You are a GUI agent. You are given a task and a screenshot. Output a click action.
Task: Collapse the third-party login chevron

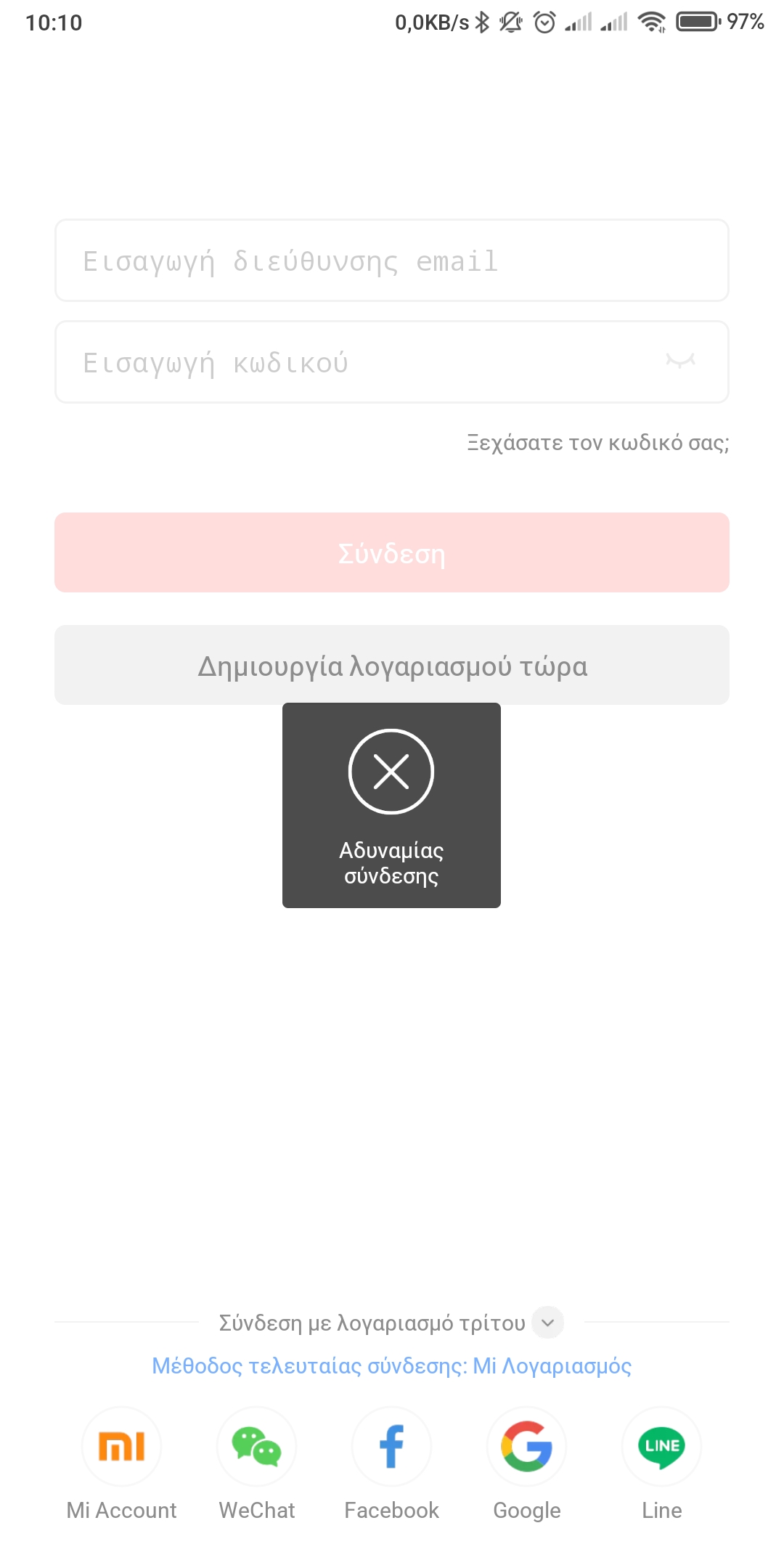548,1323
